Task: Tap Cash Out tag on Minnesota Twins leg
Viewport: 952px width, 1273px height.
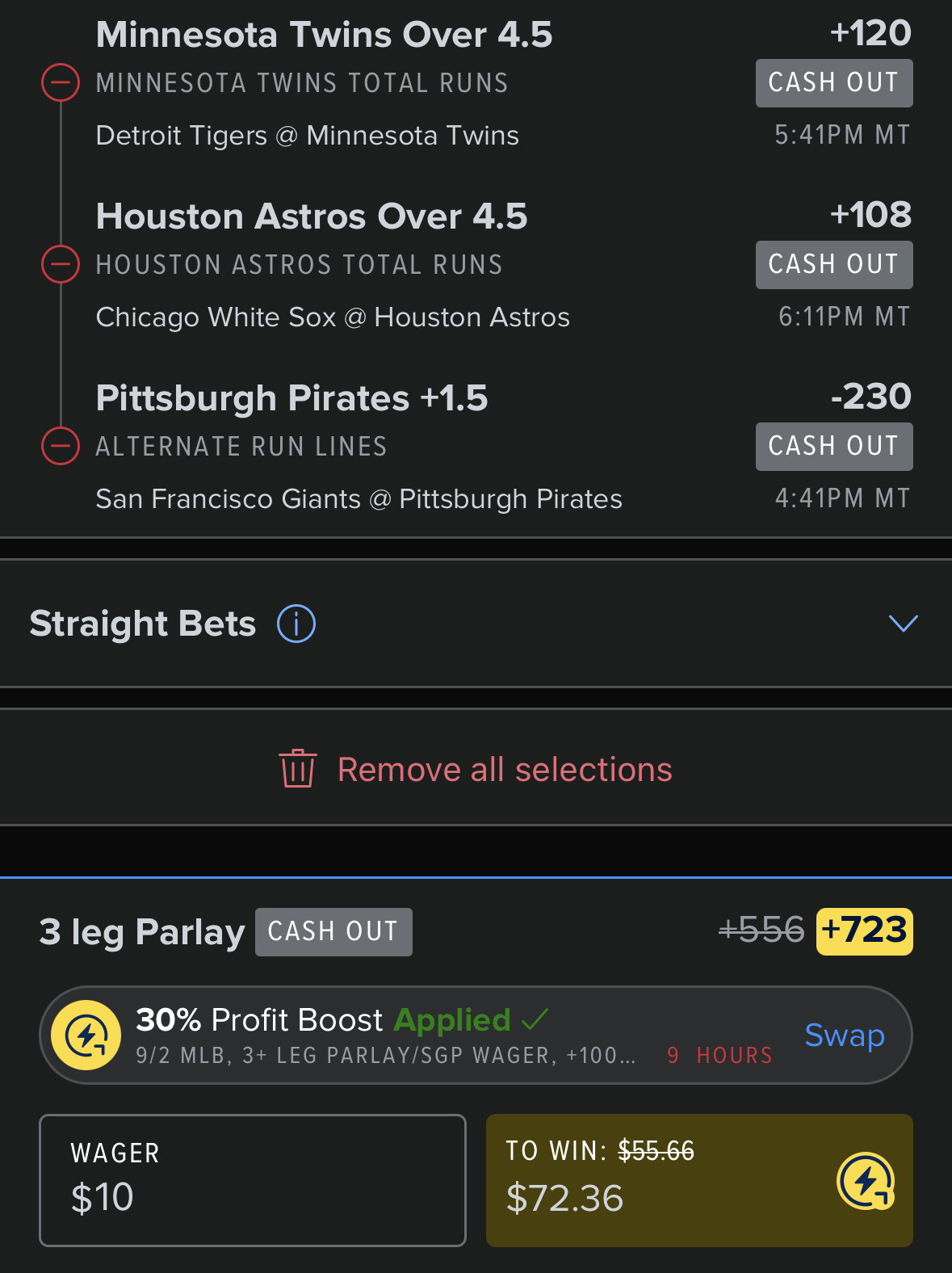Action: coord(834,82)
